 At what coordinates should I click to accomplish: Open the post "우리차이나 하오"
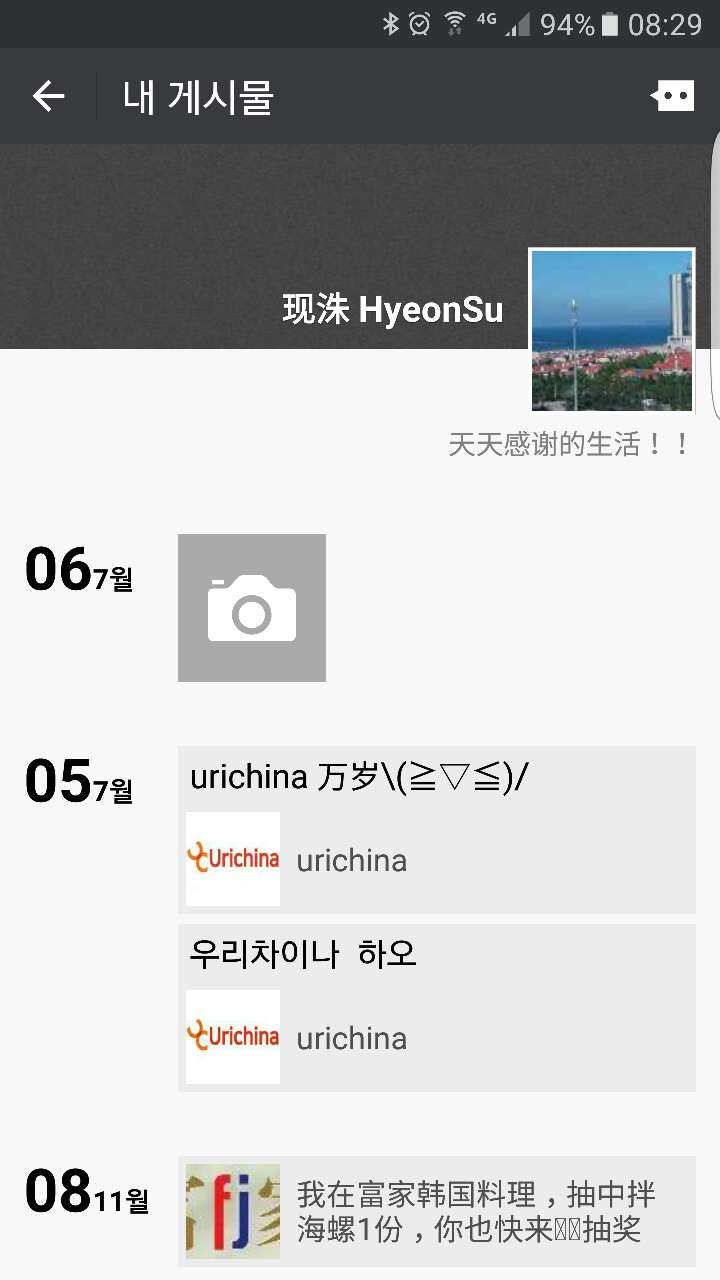pyautogui.click(x=437, y=1008)
